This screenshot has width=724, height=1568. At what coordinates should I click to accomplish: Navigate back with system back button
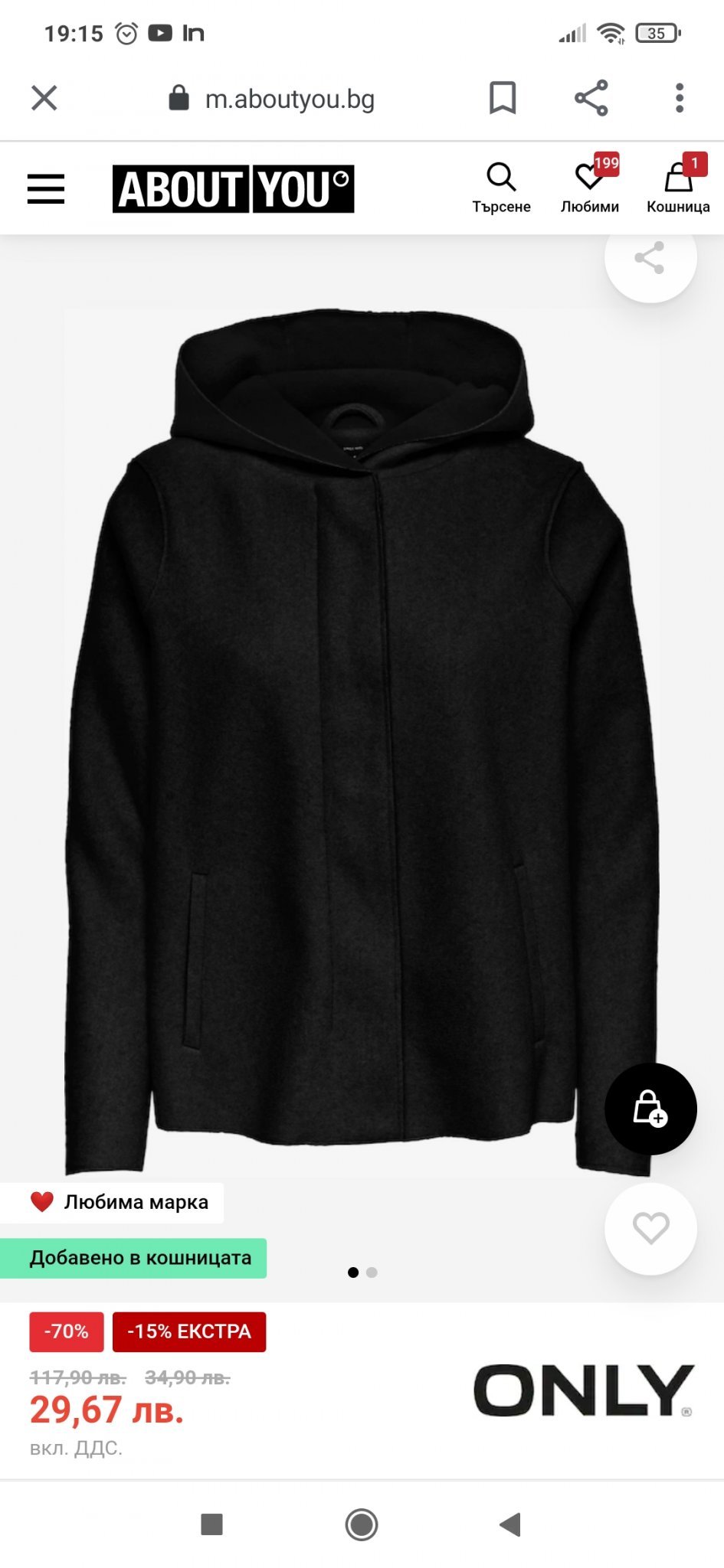tap(510, 1524)
